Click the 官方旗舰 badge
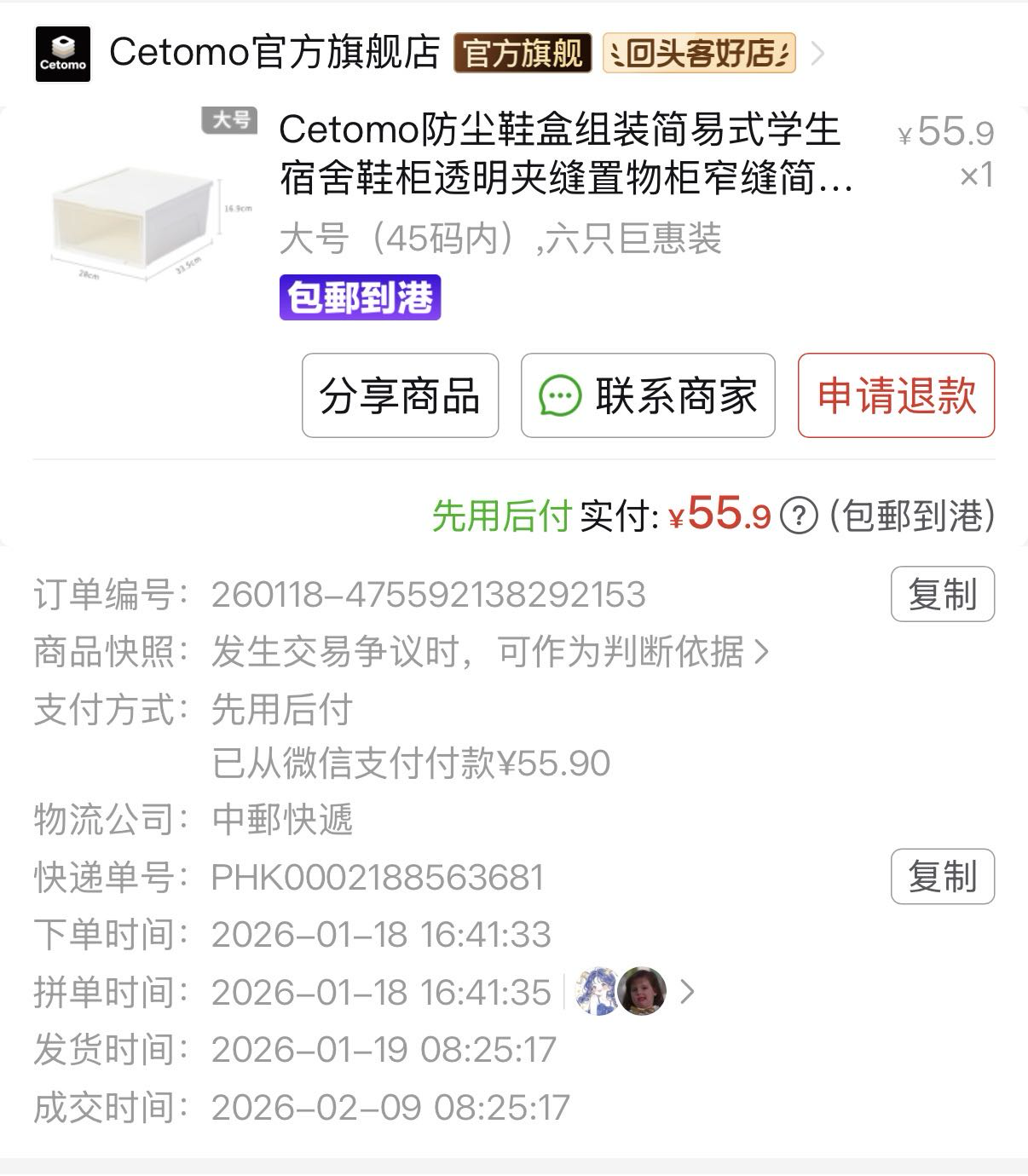 [522, 53]
